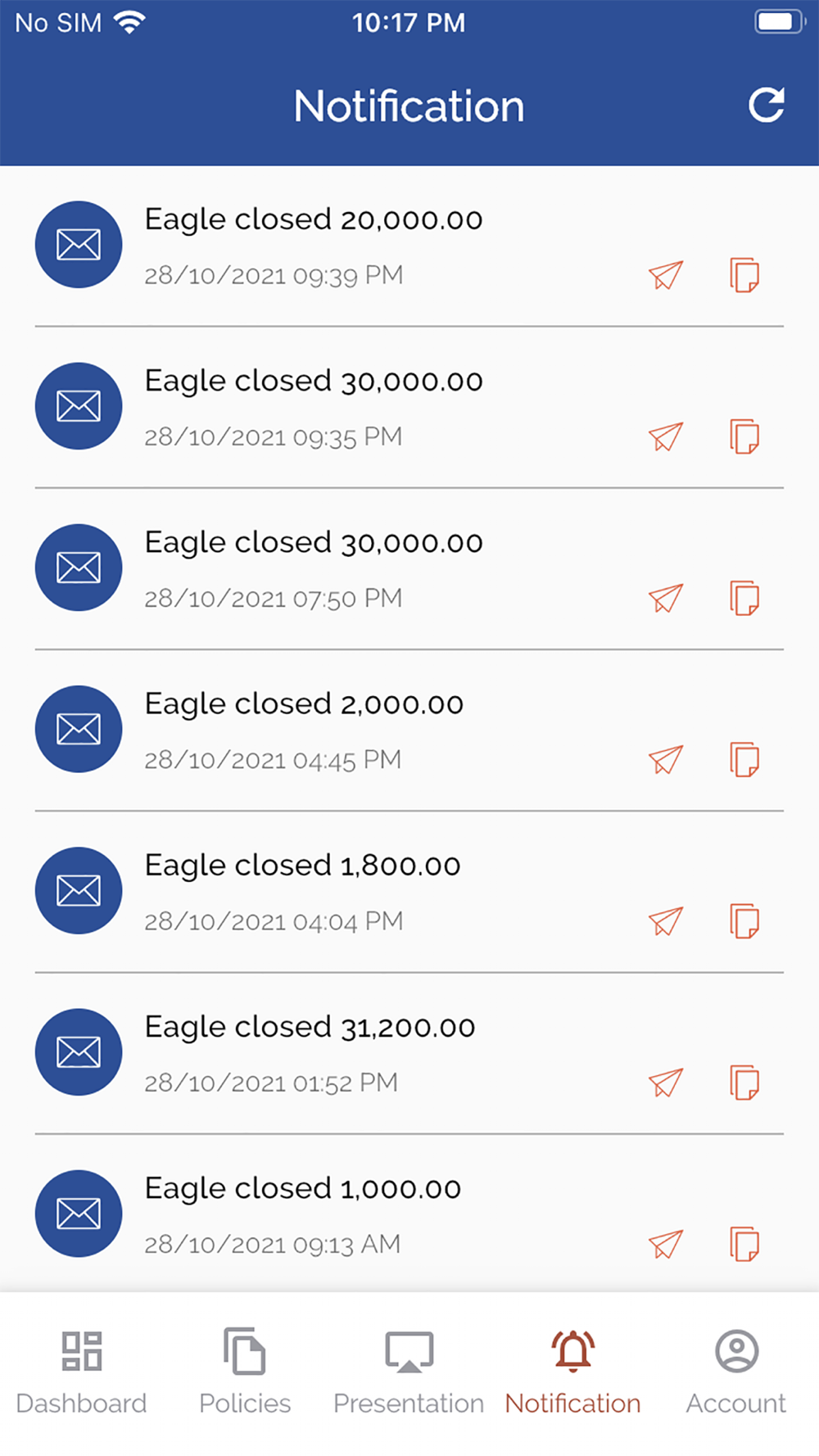Copy the Eagle closed 2,000.00 notification
819x1456 pixels.
(744, 759)
